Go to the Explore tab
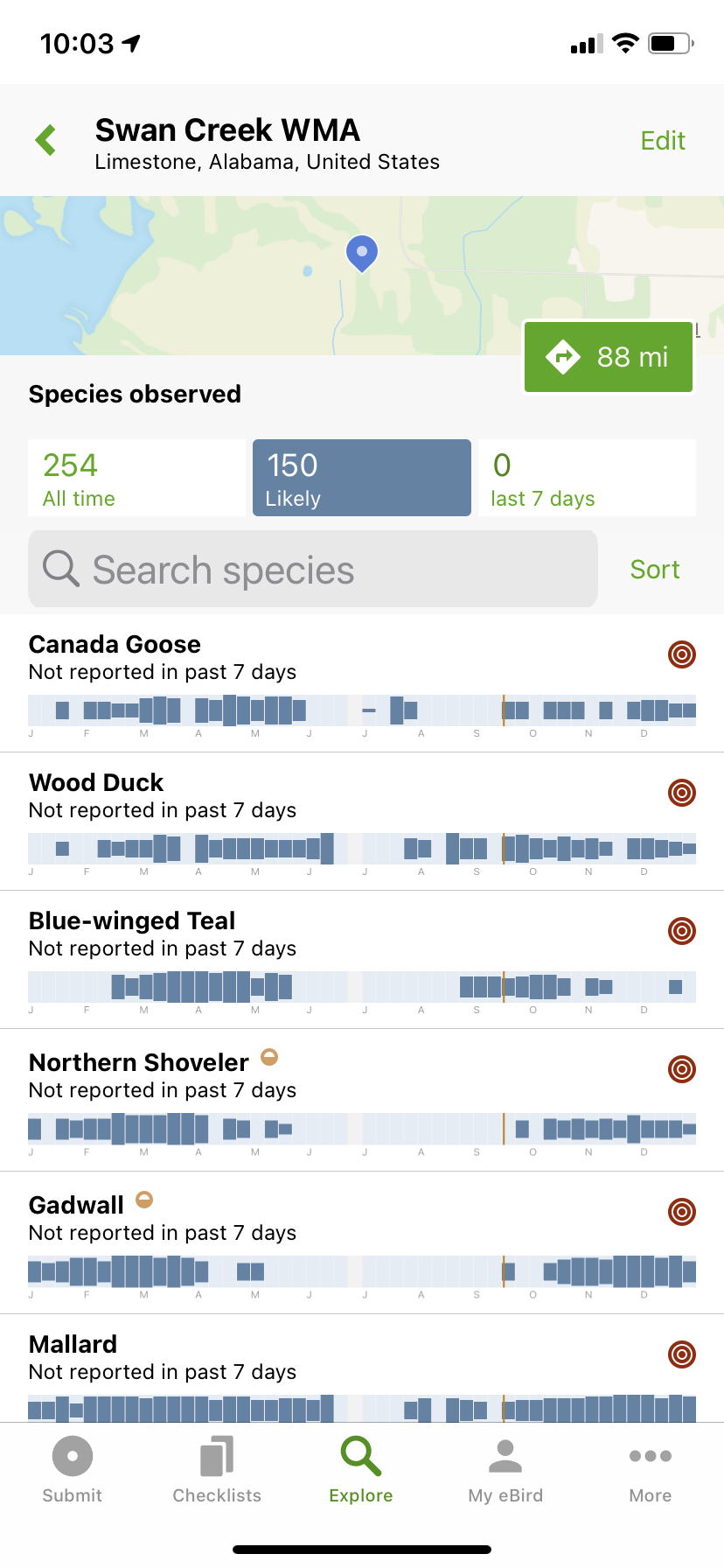 pyautogui.click(x=361, y=1470)
